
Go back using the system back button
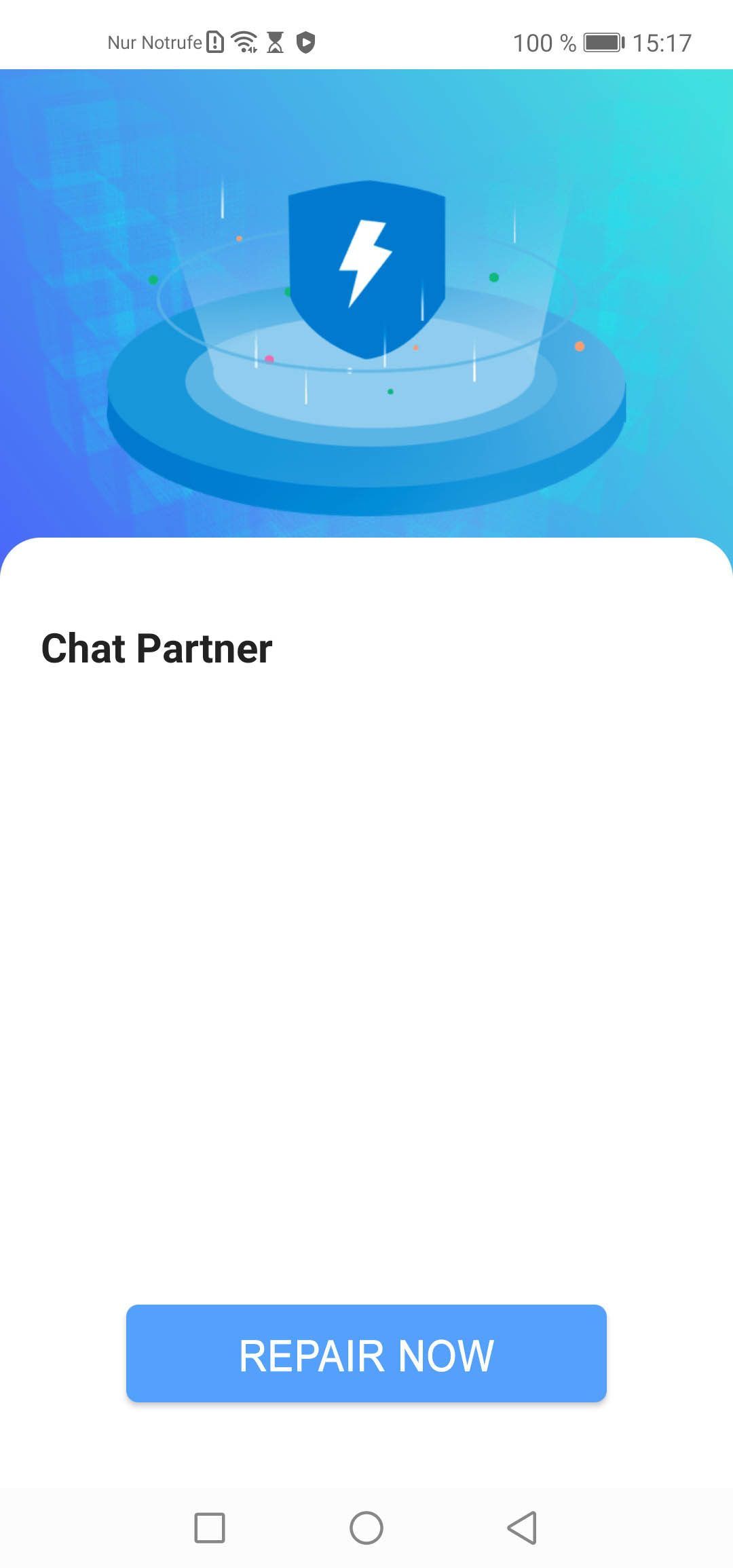[522, 1528]
